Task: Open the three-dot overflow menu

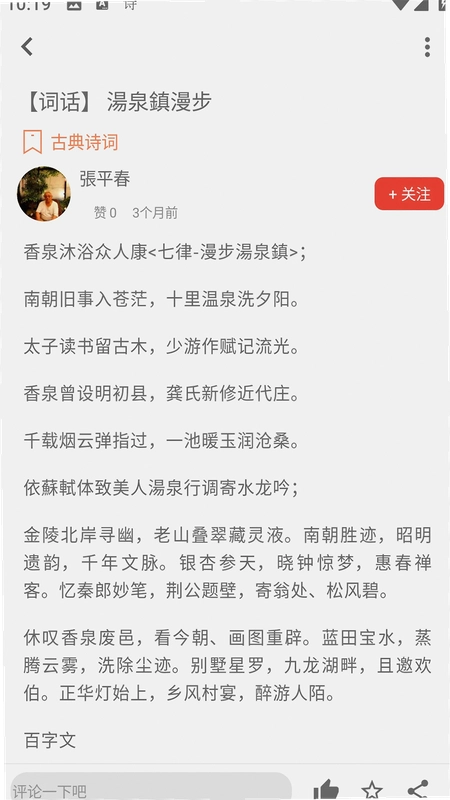Action: [427, 47]
